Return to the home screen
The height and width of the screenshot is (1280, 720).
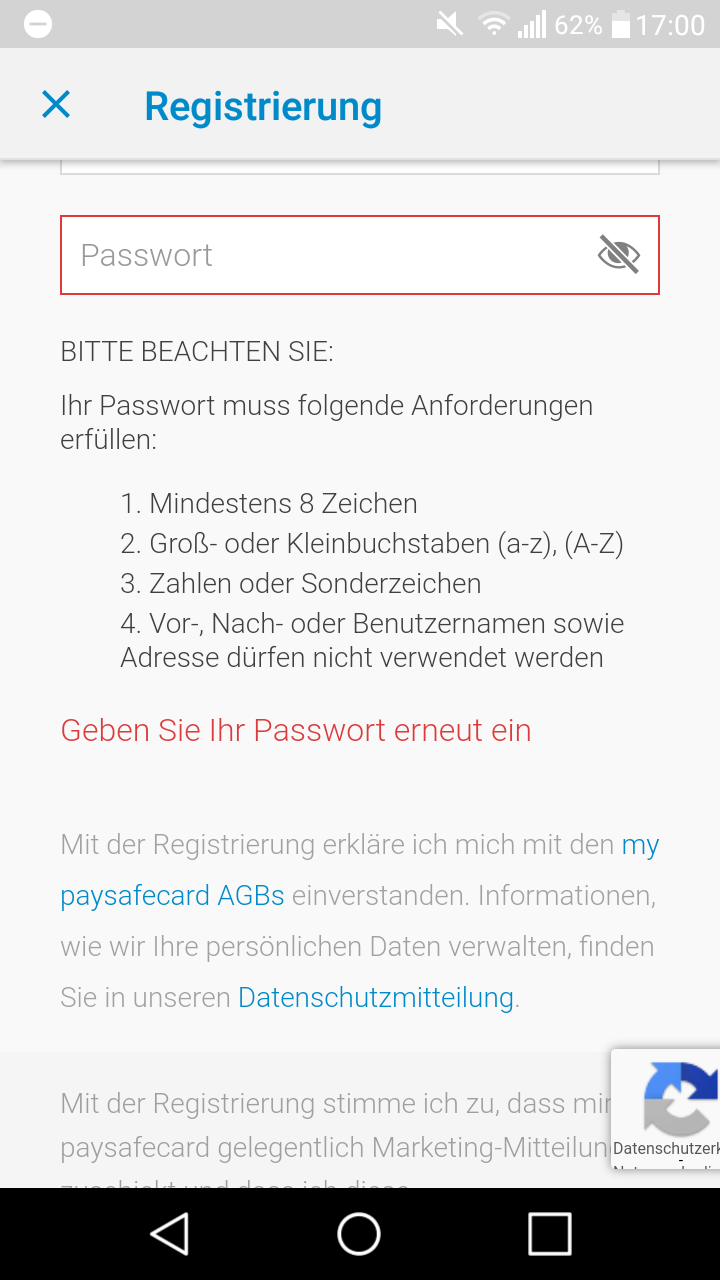coord(359,1234)
